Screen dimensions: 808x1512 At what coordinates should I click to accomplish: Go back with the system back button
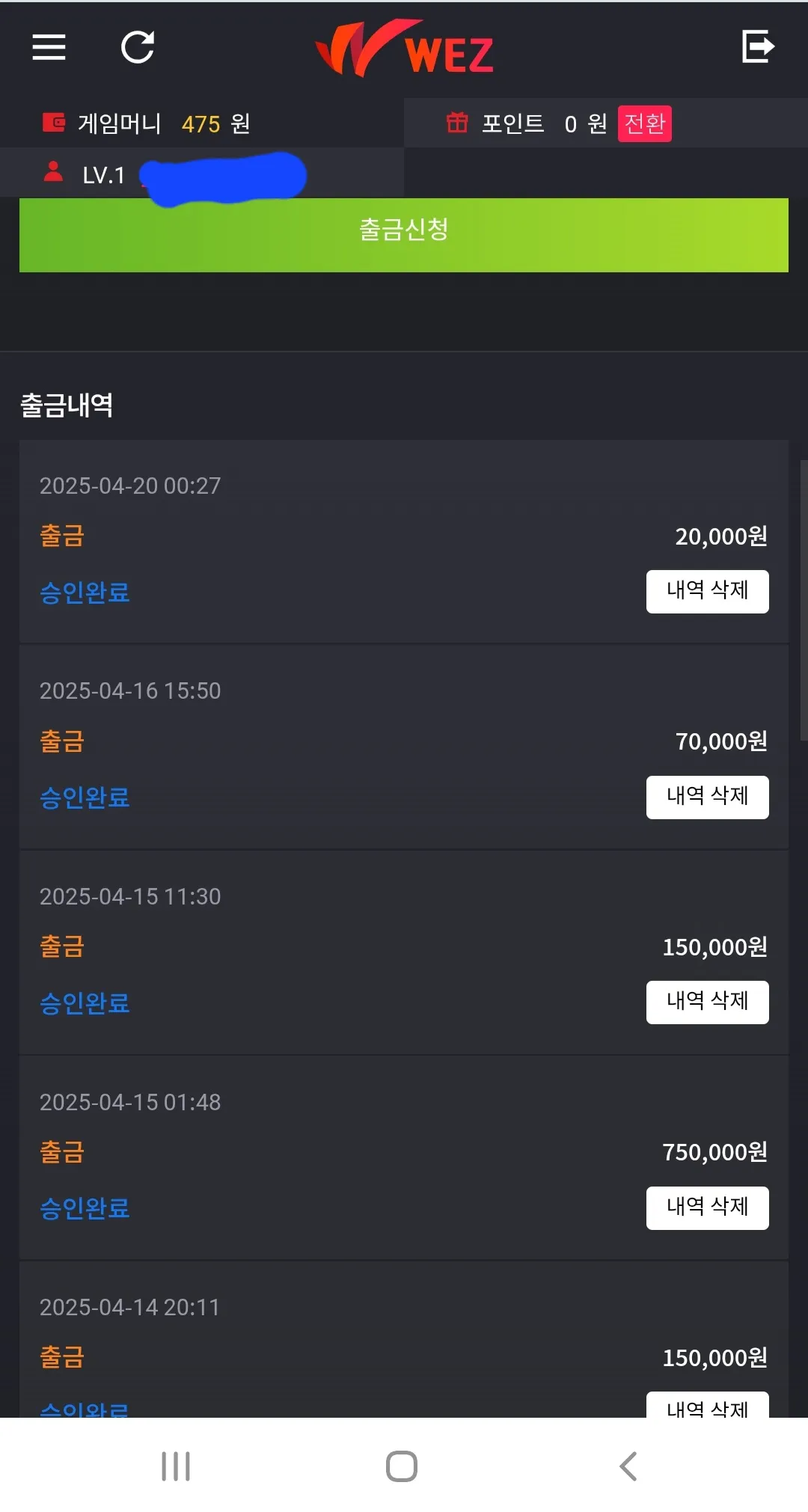tap(628, 1466)
